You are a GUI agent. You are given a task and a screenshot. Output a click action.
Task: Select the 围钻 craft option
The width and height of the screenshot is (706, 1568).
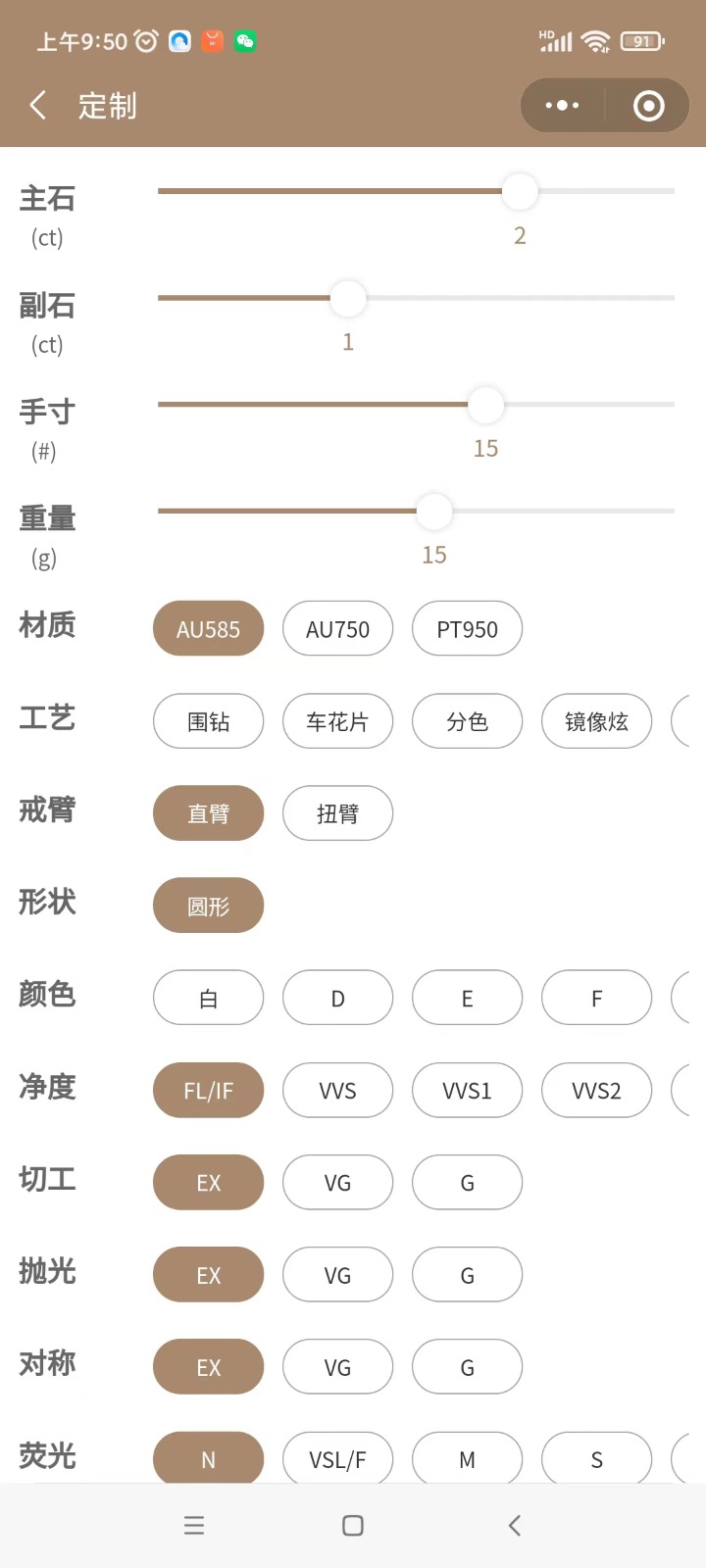tap(208, 721)
